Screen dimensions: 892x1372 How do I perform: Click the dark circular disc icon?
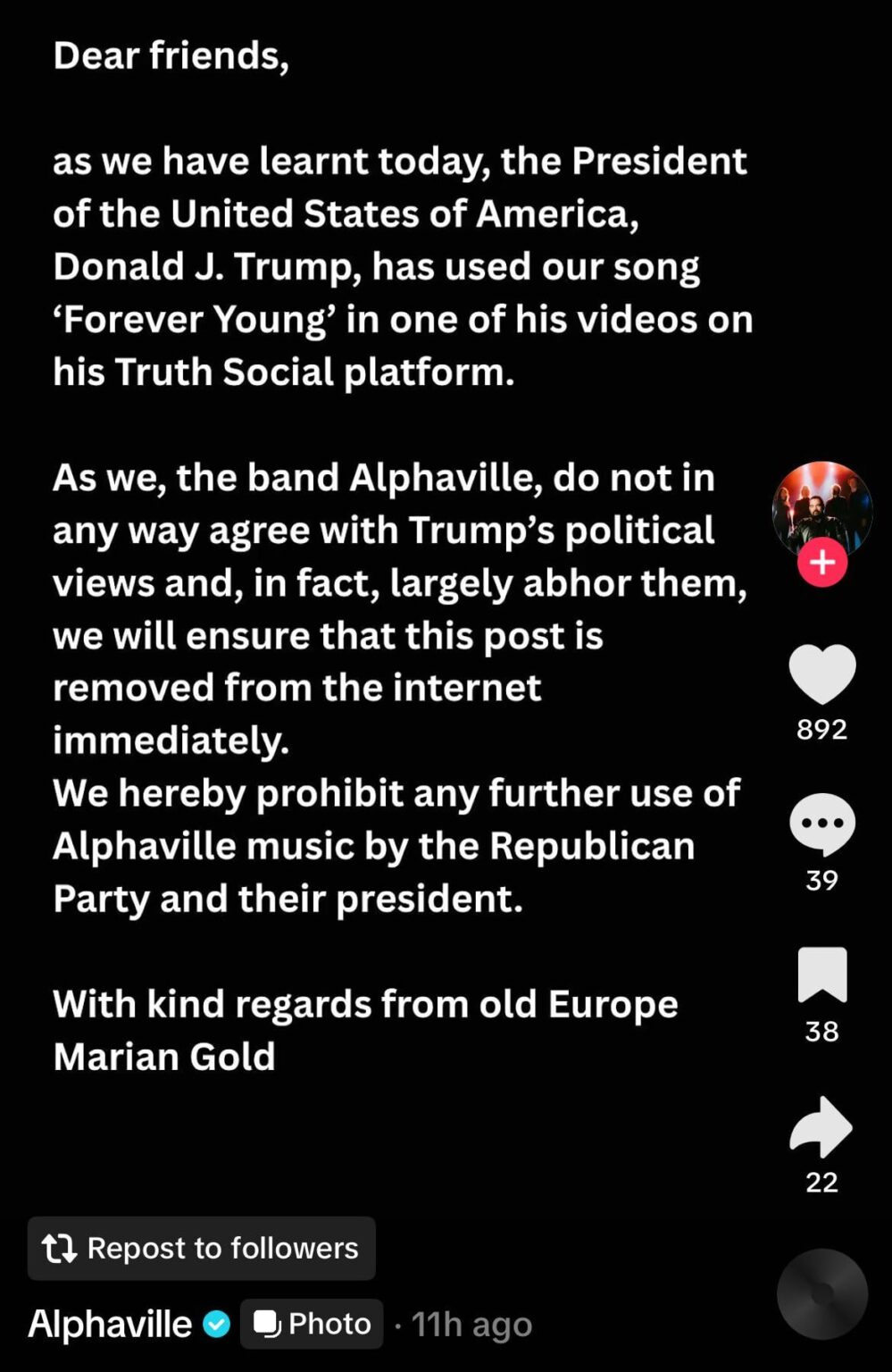click(821, 1294)
